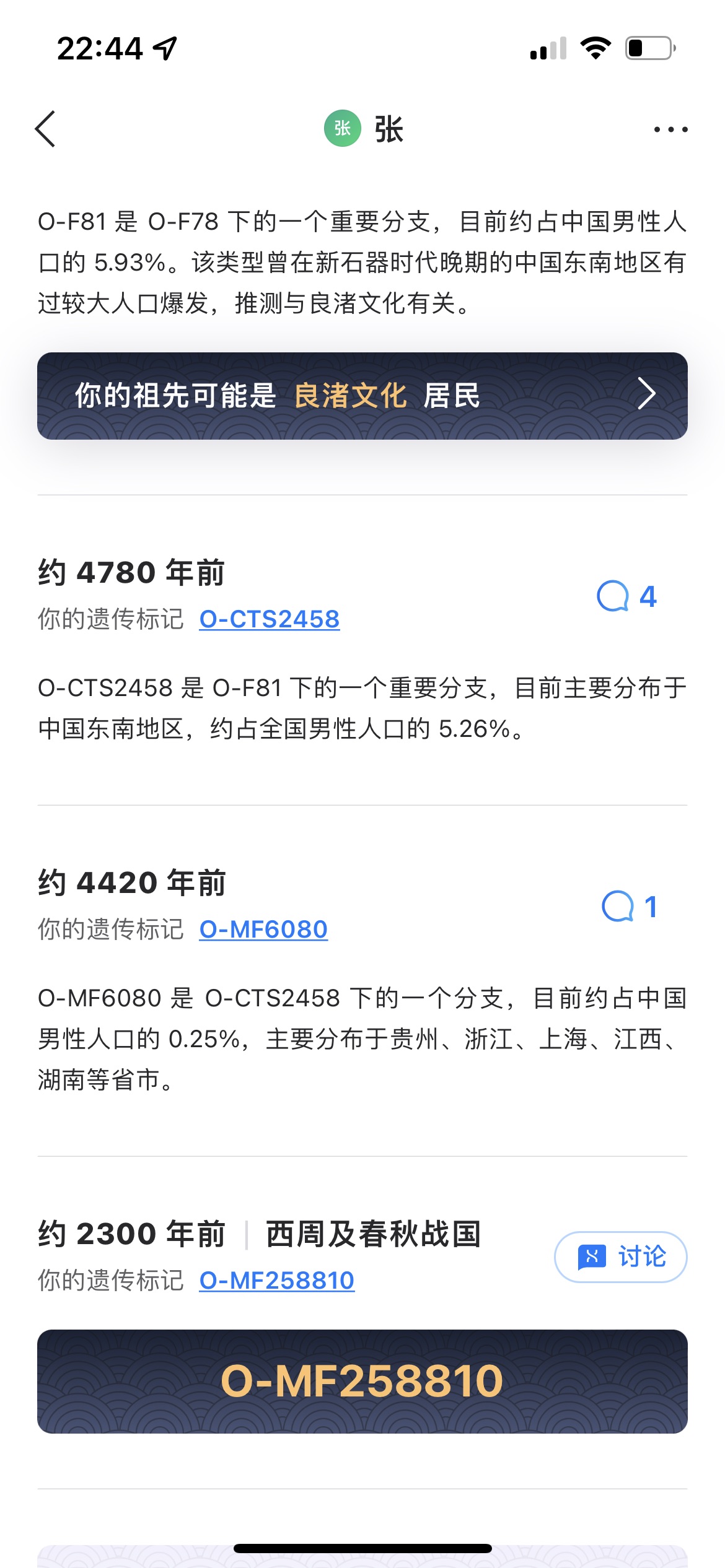Go back using the back arrow
Image resolution: width=725 pixels, height=1568 pixels.
(x=45, y=129)
